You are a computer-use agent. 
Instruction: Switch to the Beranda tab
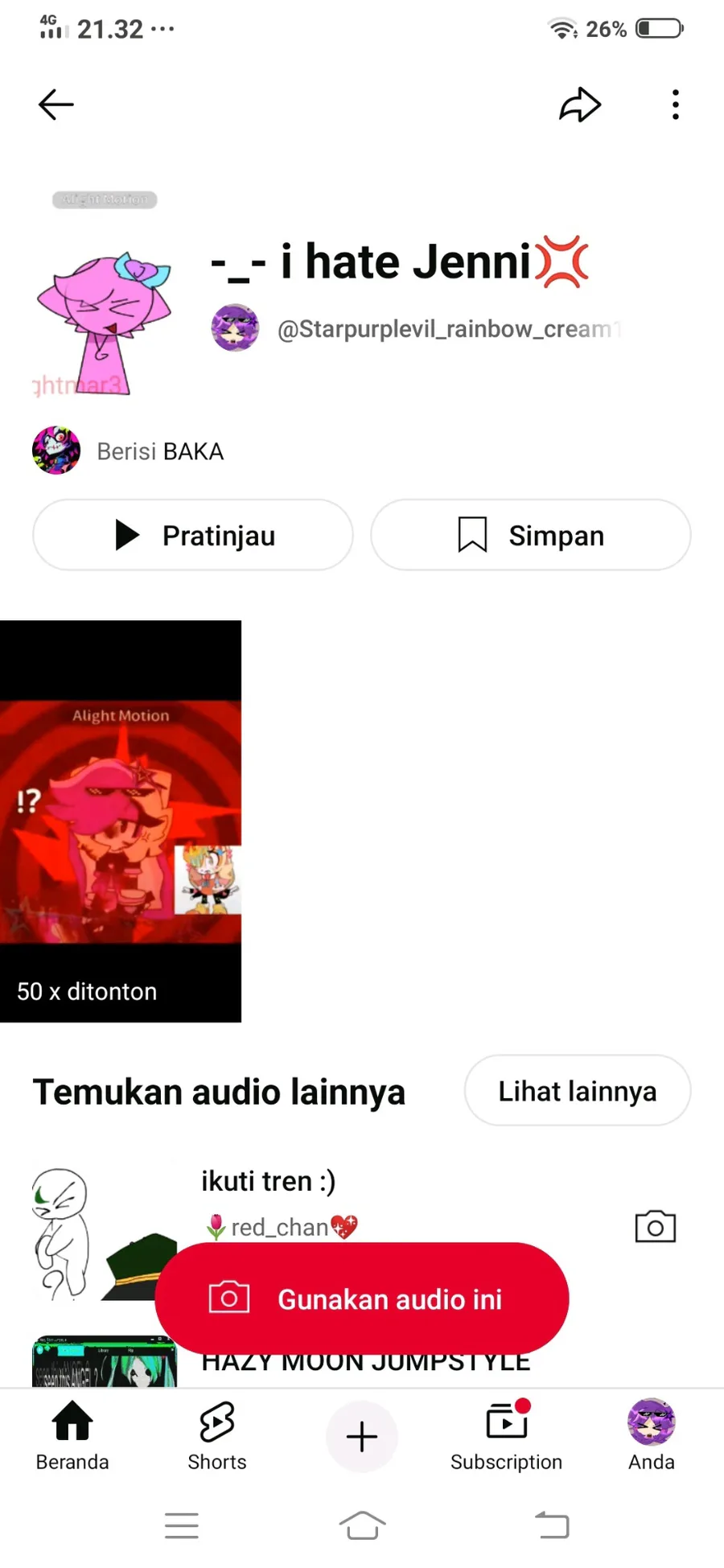click(72, 1437)
